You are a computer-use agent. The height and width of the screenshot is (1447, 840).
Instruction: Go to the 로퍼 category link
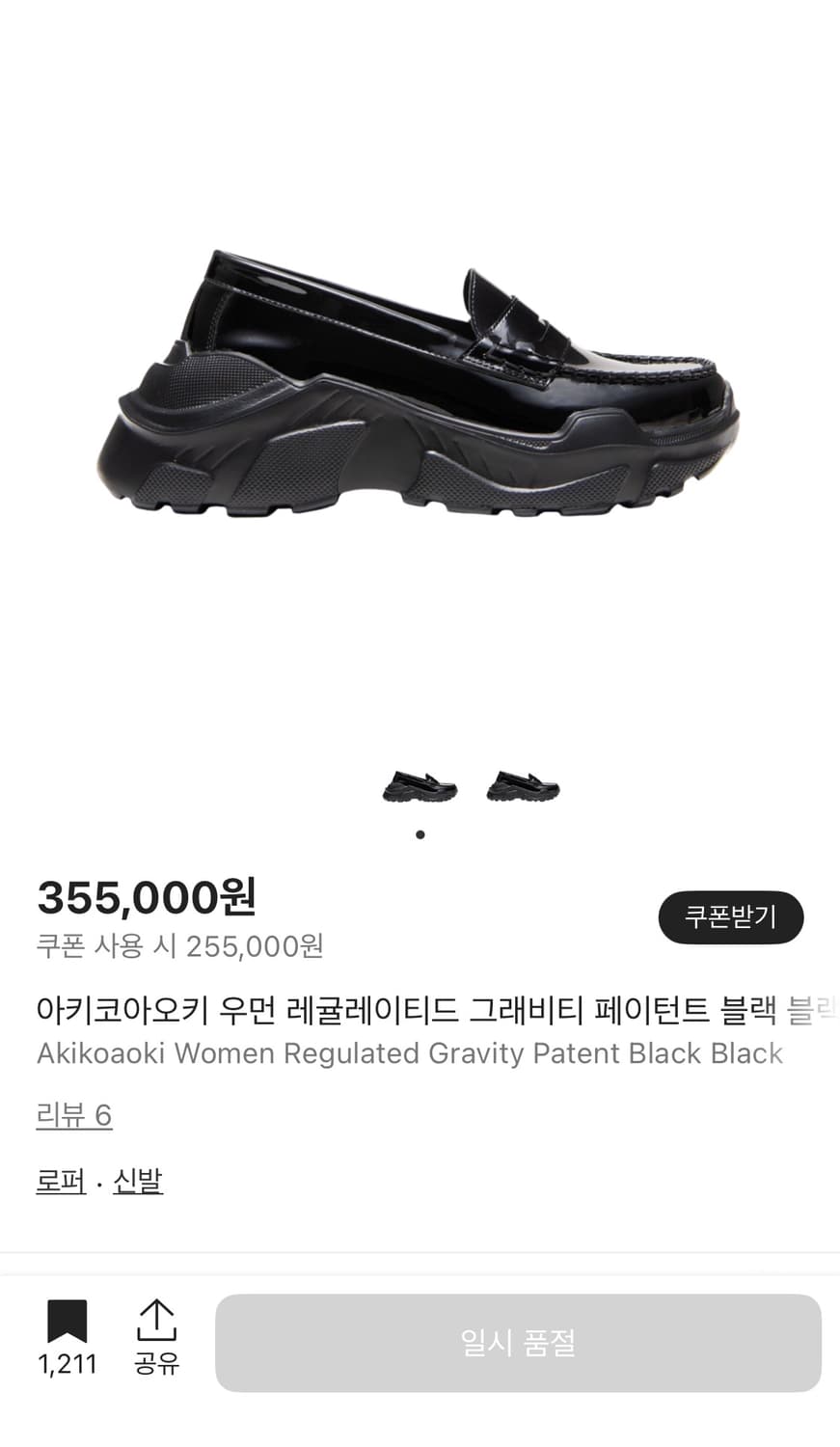tap(60, 1180)
